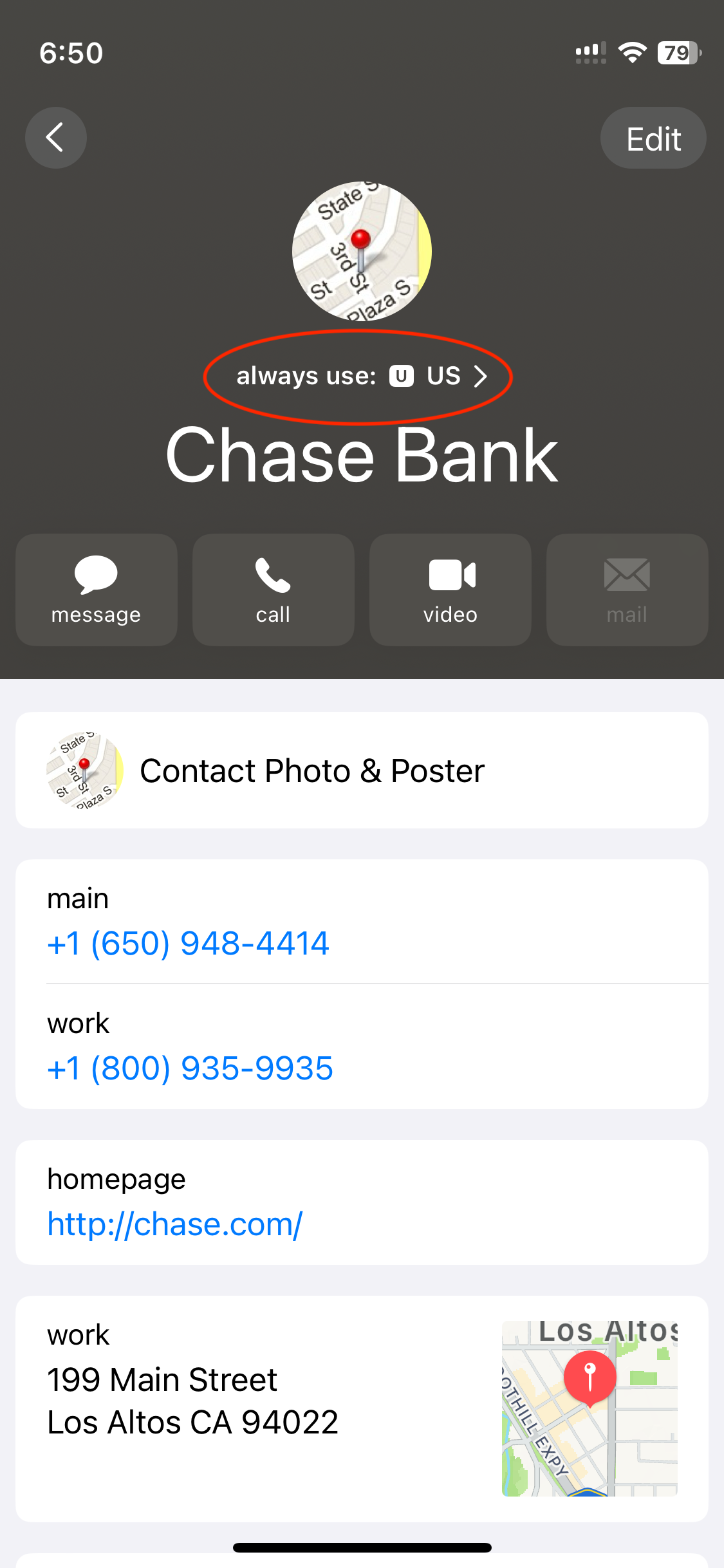Start a video call with Chase Bank
The image size is (724, 1568).
click(x=450, y=590)
